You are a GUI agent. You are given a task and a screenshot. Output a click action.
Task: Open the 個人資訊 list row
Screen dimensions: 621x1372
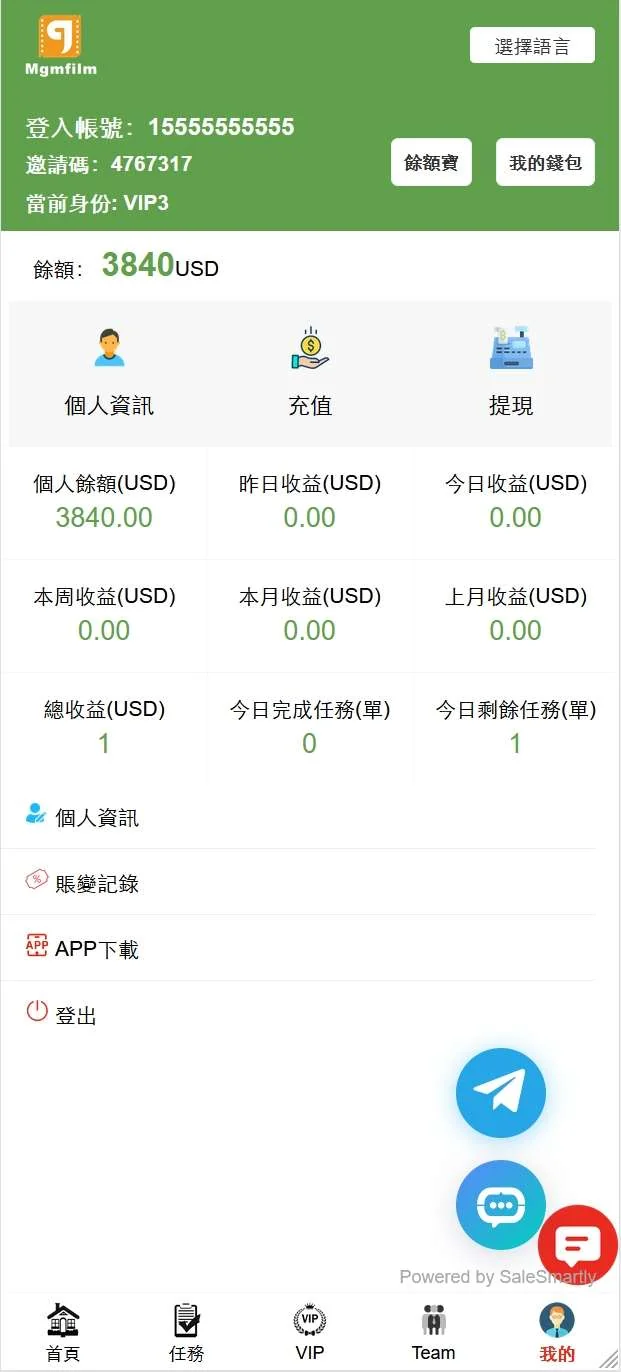(97, 817)
